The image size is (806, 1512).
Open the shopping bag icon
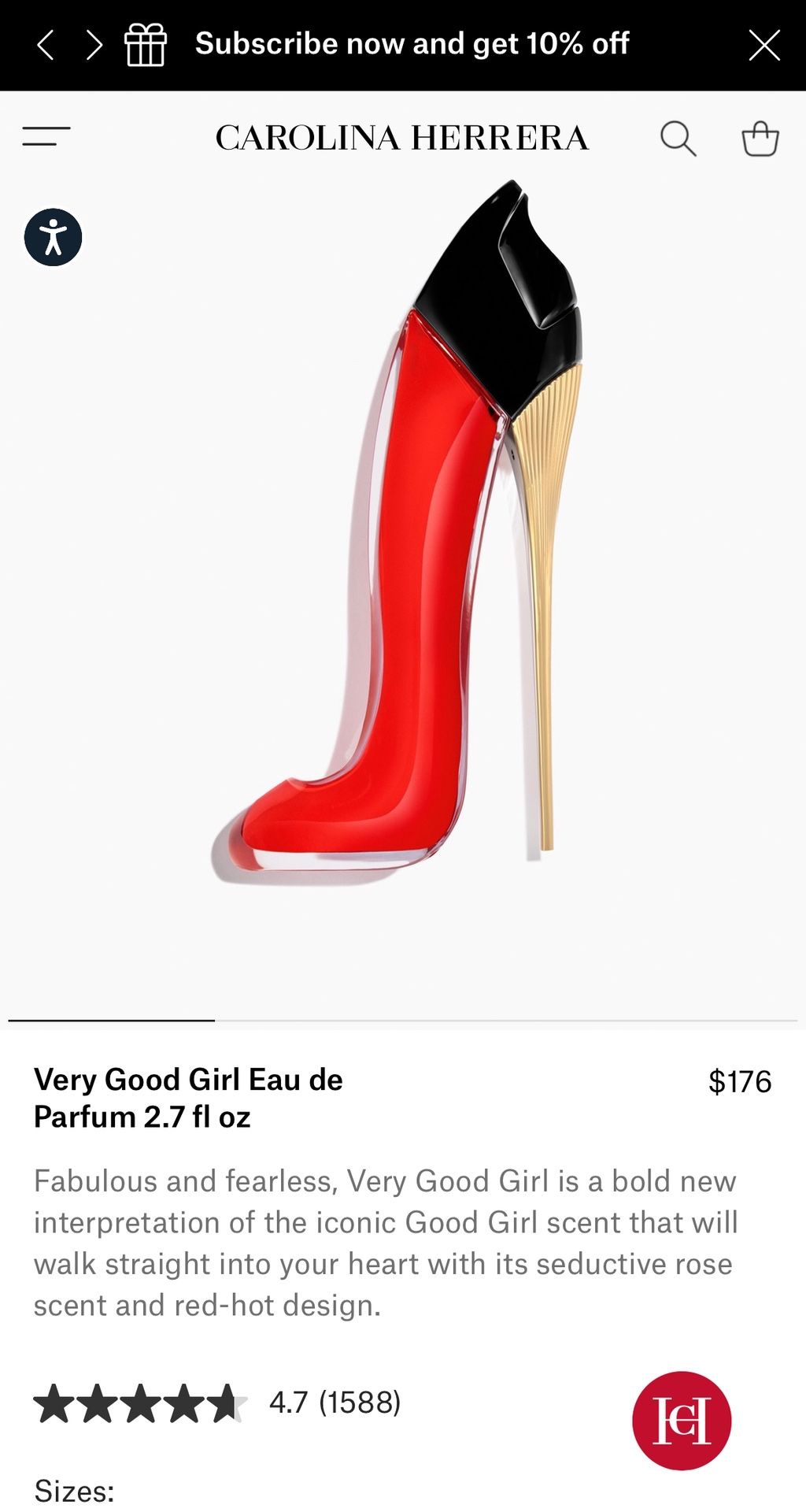click(x=760, y=139)
